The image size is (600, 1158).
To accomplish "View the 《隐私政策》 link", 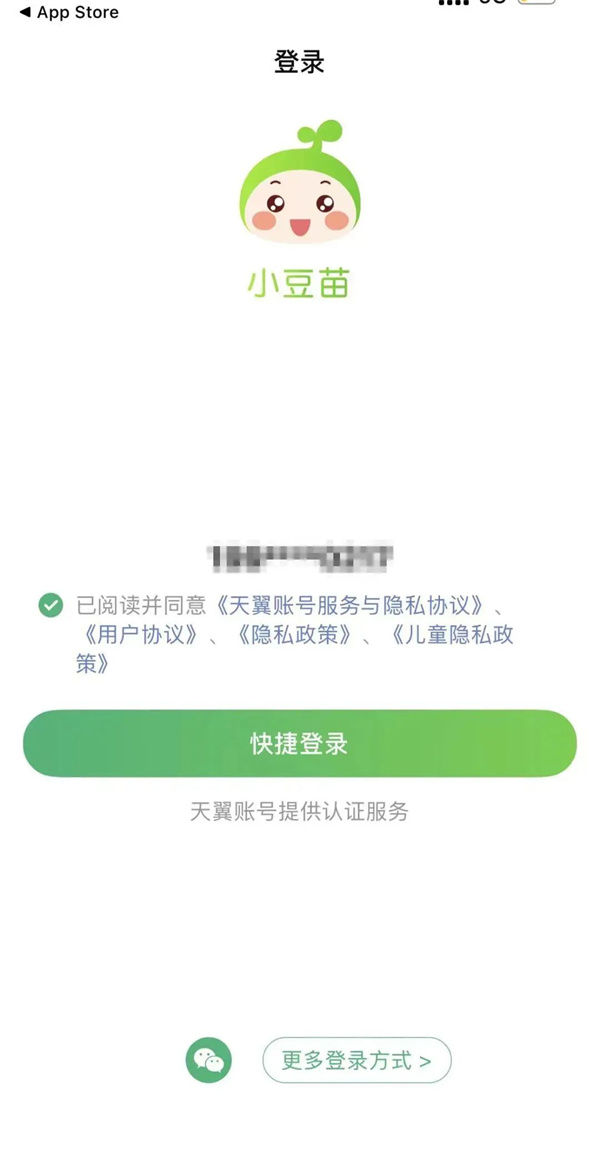I will (294, 634).
